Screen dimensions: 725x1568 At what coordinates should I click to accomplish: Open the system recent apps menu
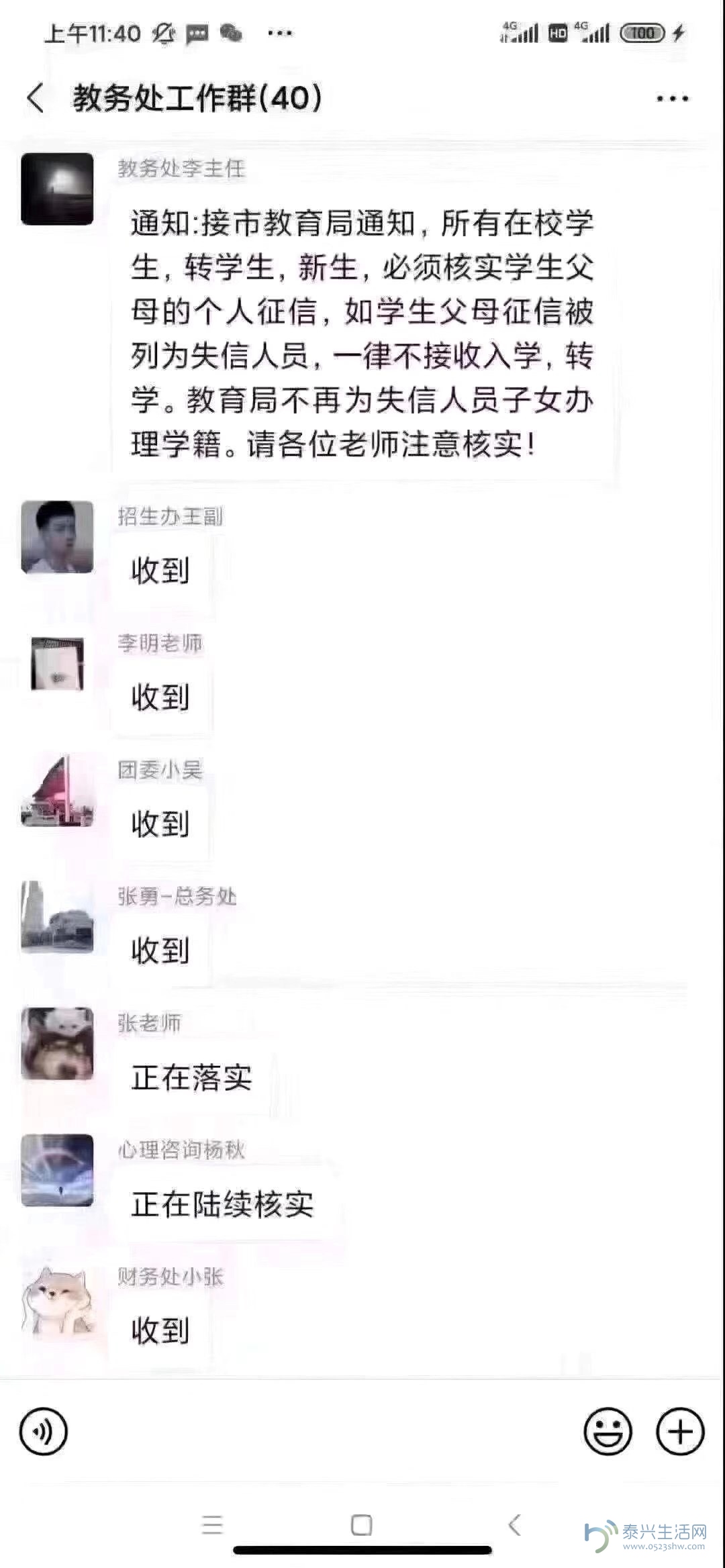pyautogui.click(x=212, y=1525)
